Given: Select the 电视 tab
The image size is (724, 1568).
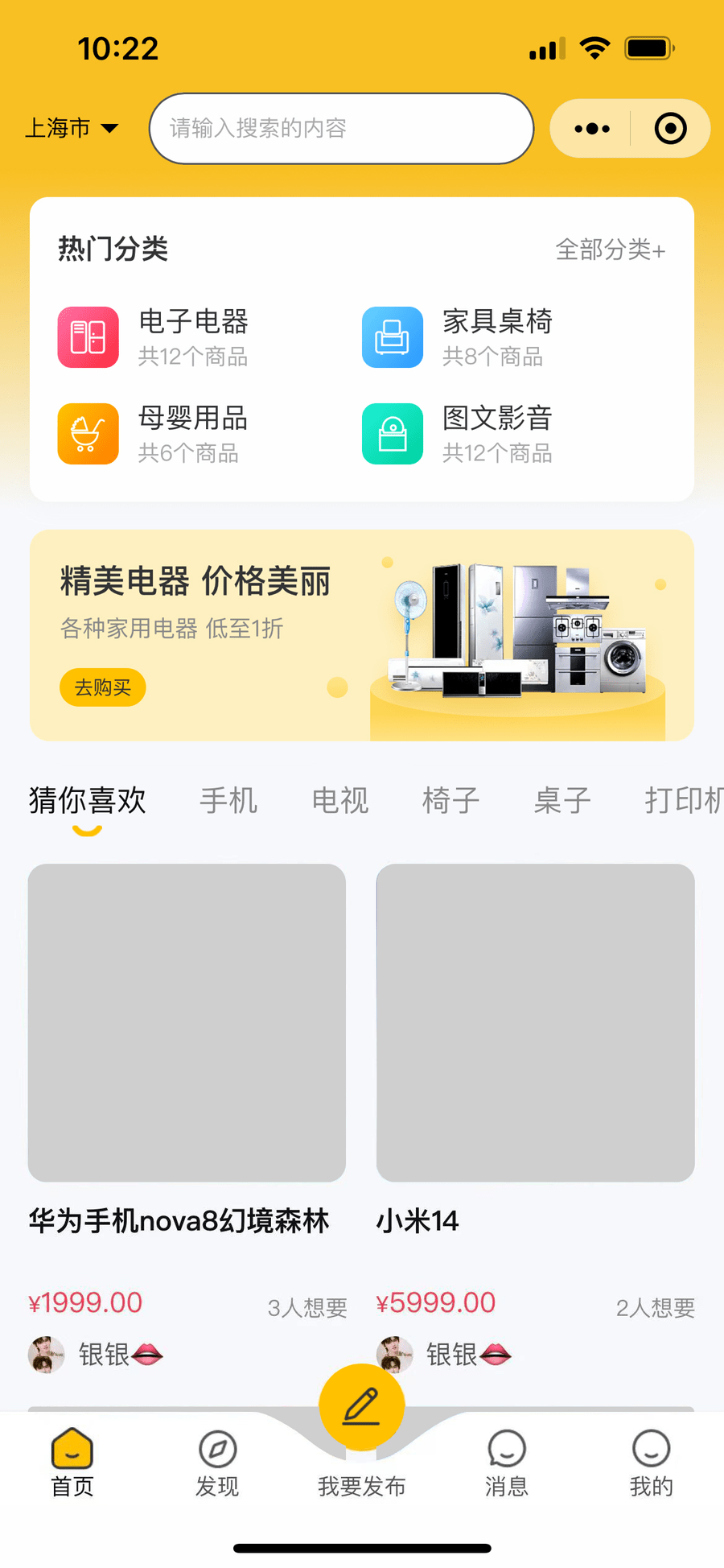Looking at the screenshot, I should pyautogui.click(x=339, y=800).
